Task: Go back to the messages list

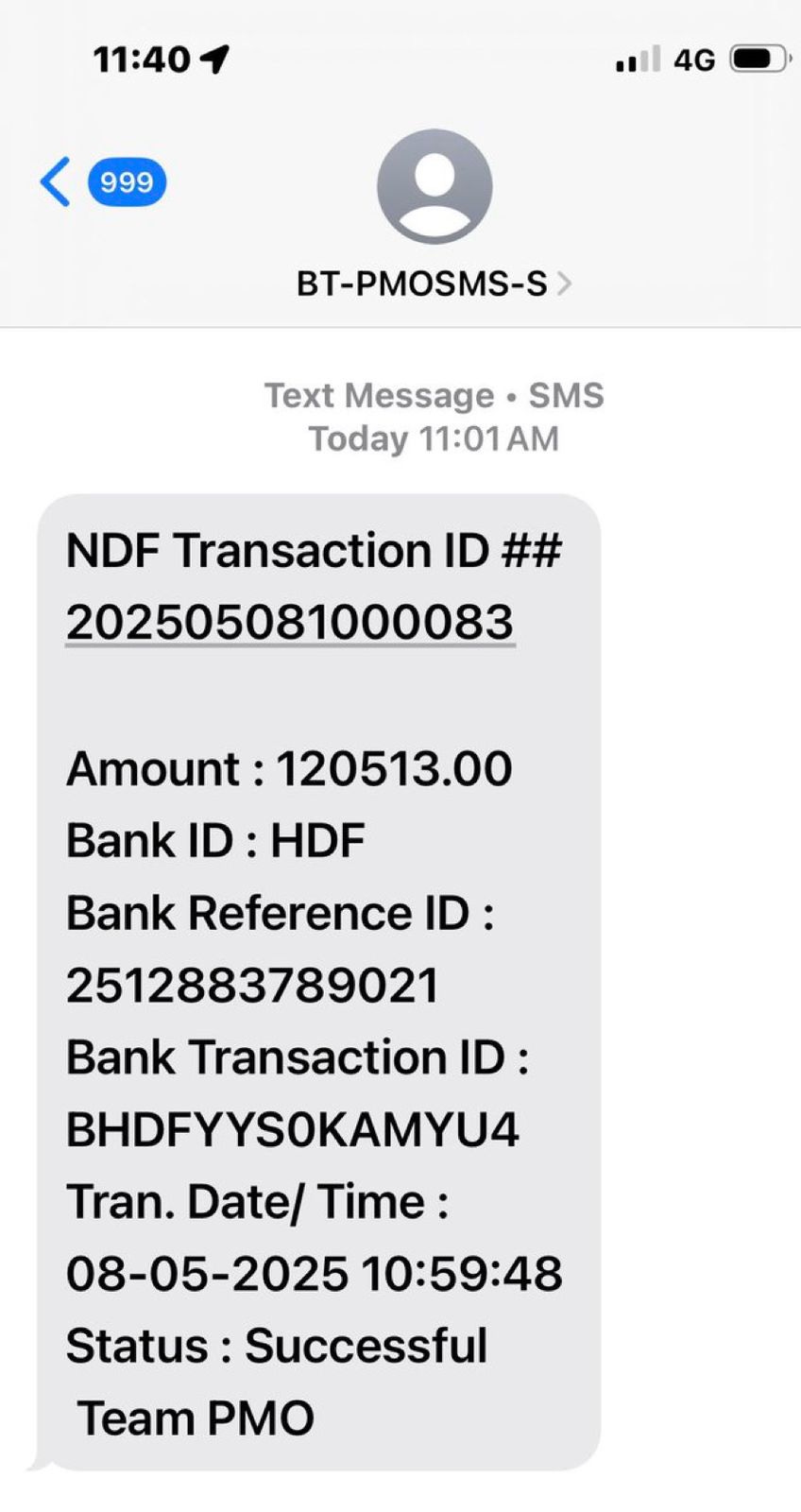Action: click(x=57, y=182)
